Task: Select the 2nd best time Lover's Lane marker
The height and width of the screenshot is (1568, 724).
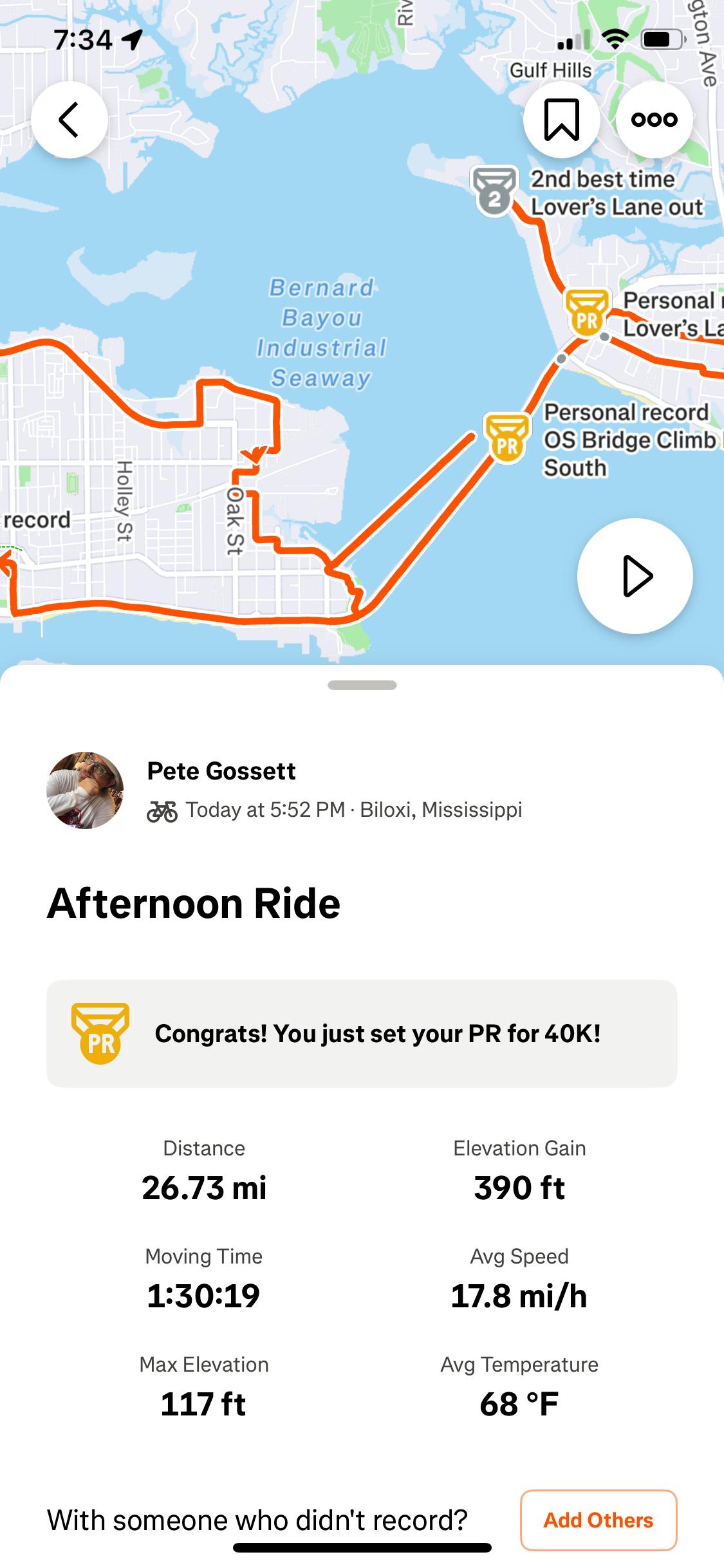Action: pos(495,191)
